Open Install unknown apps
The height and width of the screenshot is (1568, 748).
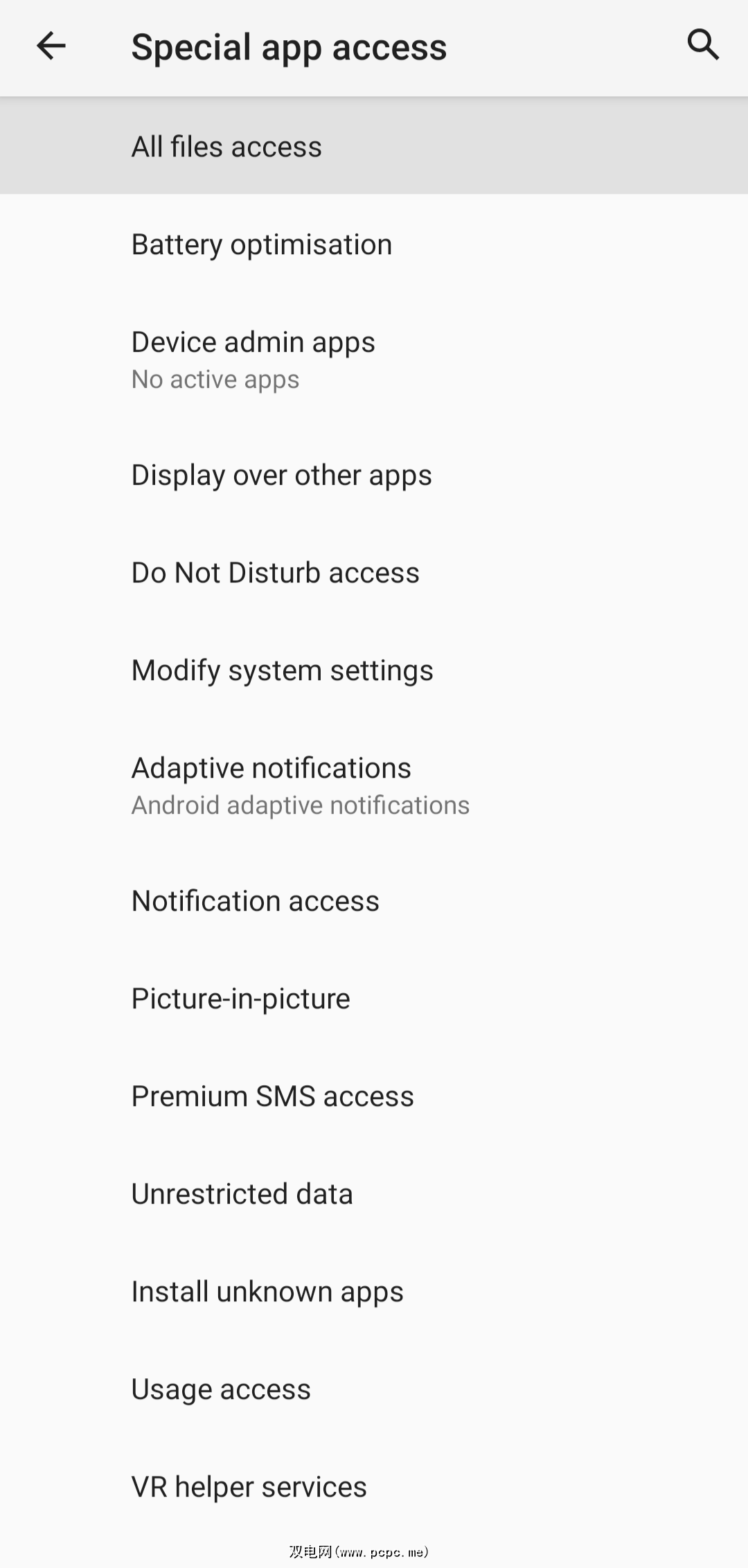267,1292
